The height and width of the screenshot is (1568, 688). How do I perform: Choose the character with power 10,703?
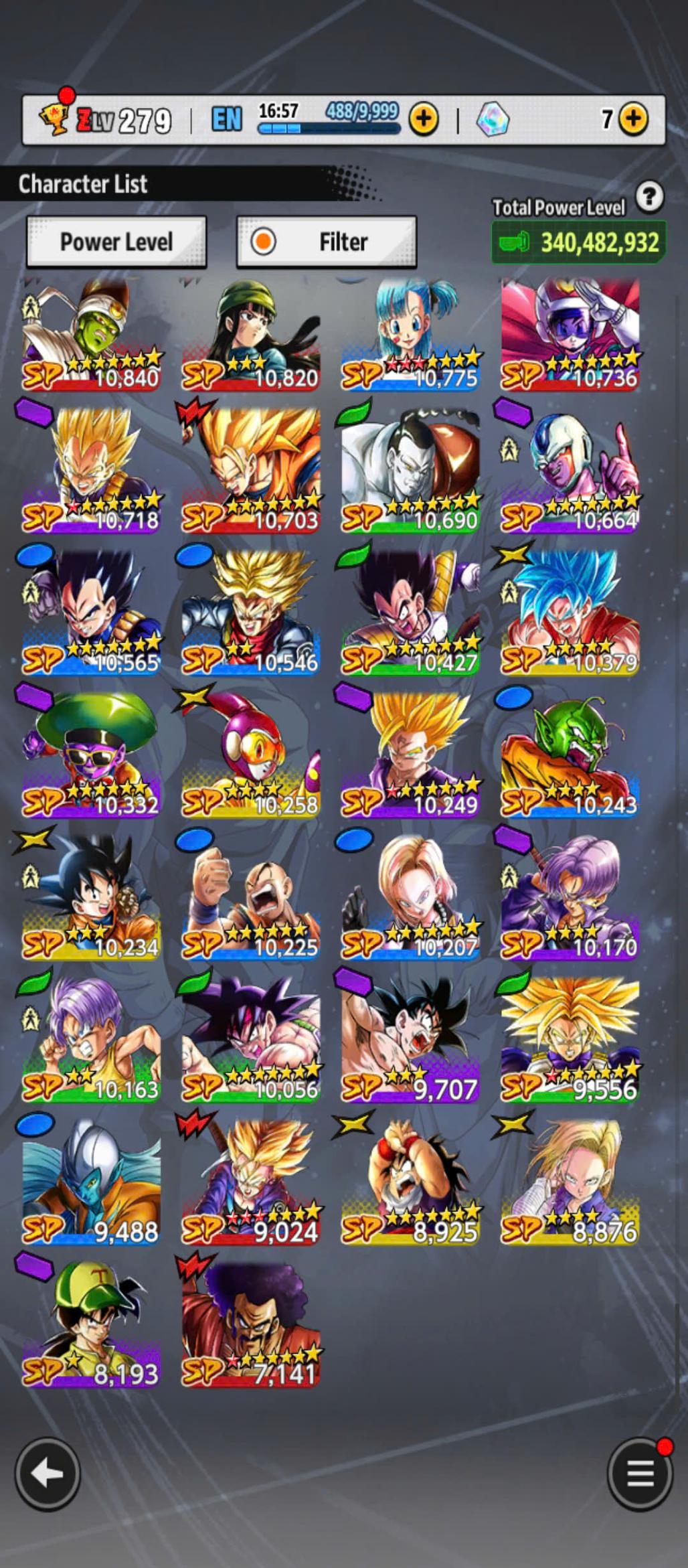coord(251,472)
